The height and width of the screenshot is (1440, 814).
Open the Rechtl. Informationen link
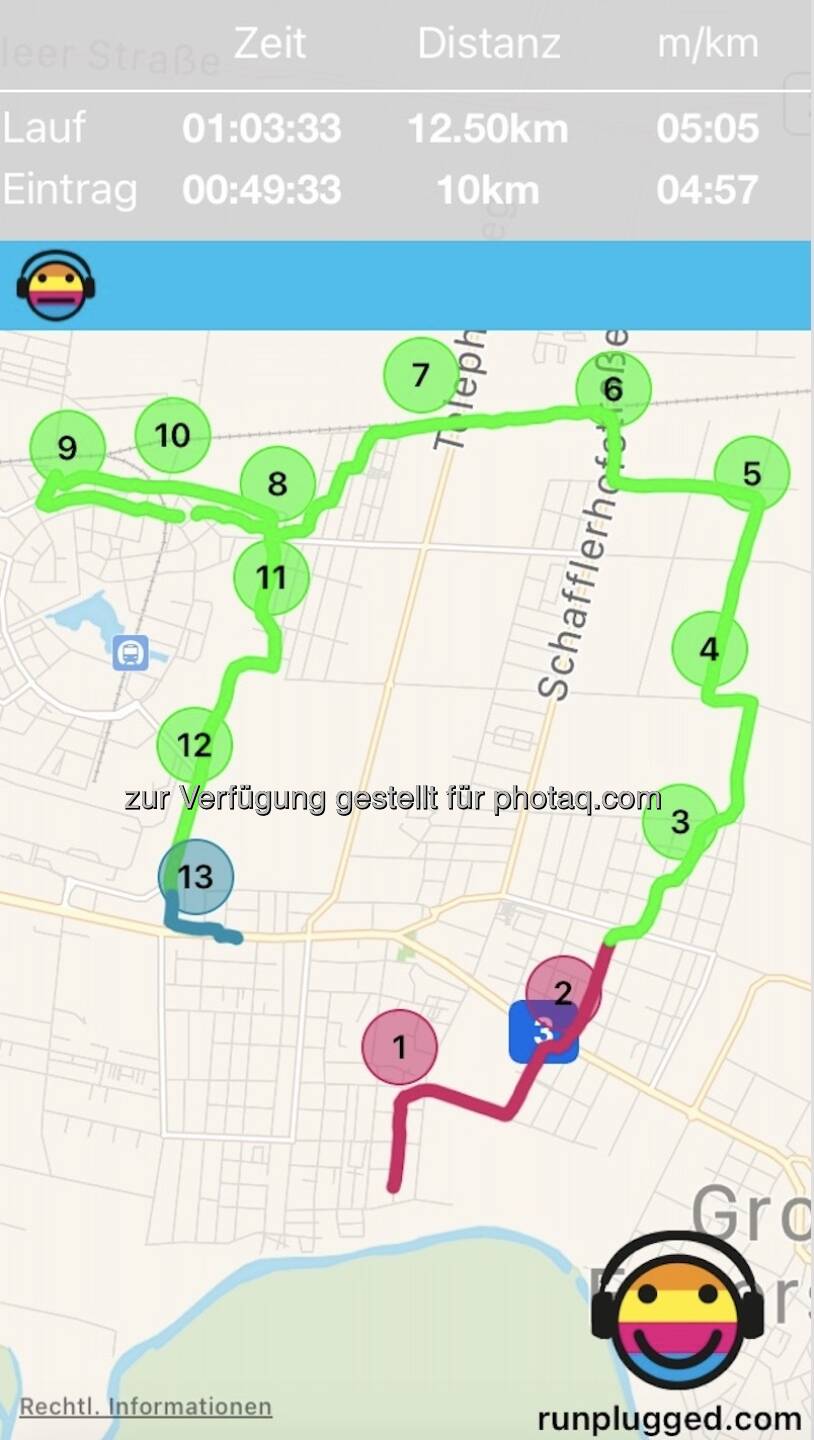tap(146, 1406)
